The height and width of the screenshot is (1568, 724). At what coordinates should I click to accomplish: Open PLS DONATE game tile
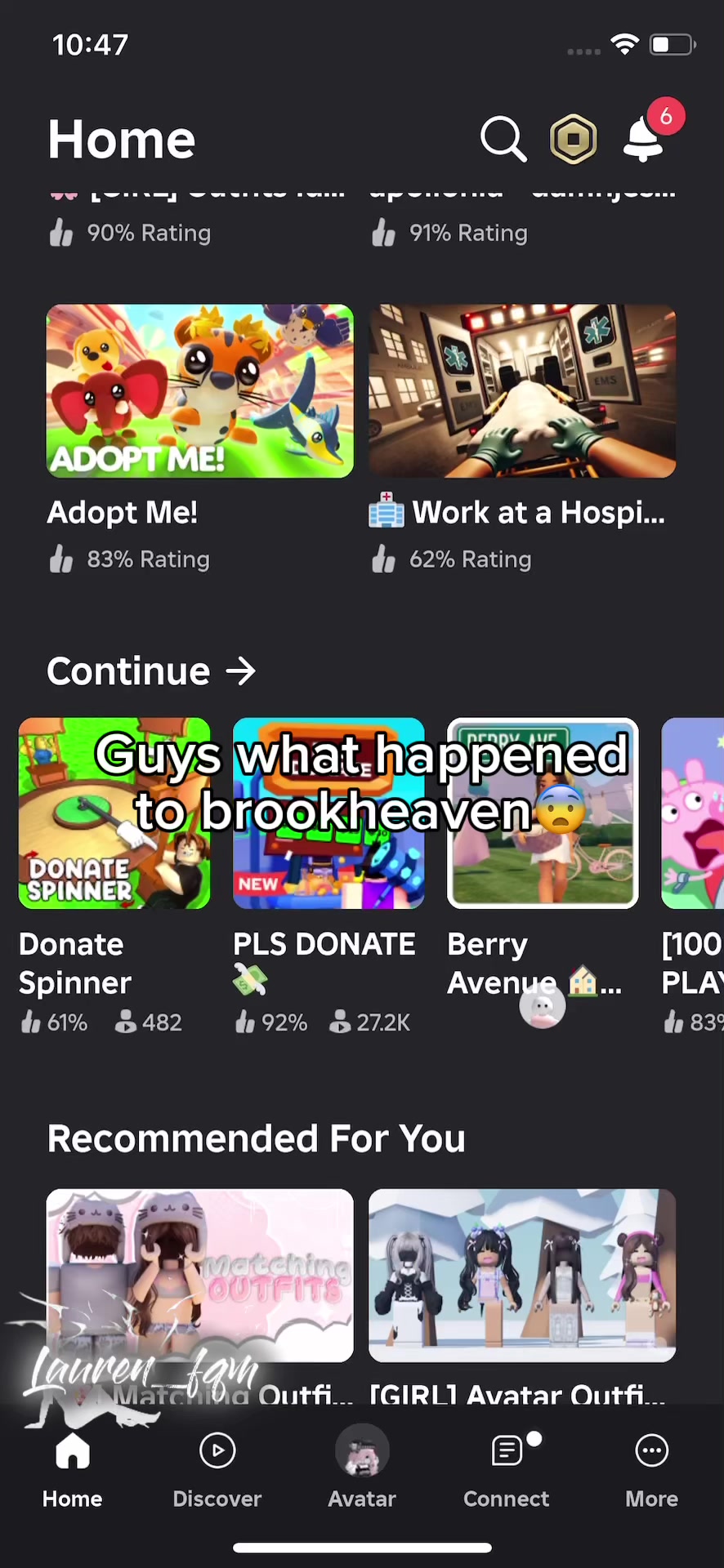click(328, 813)
